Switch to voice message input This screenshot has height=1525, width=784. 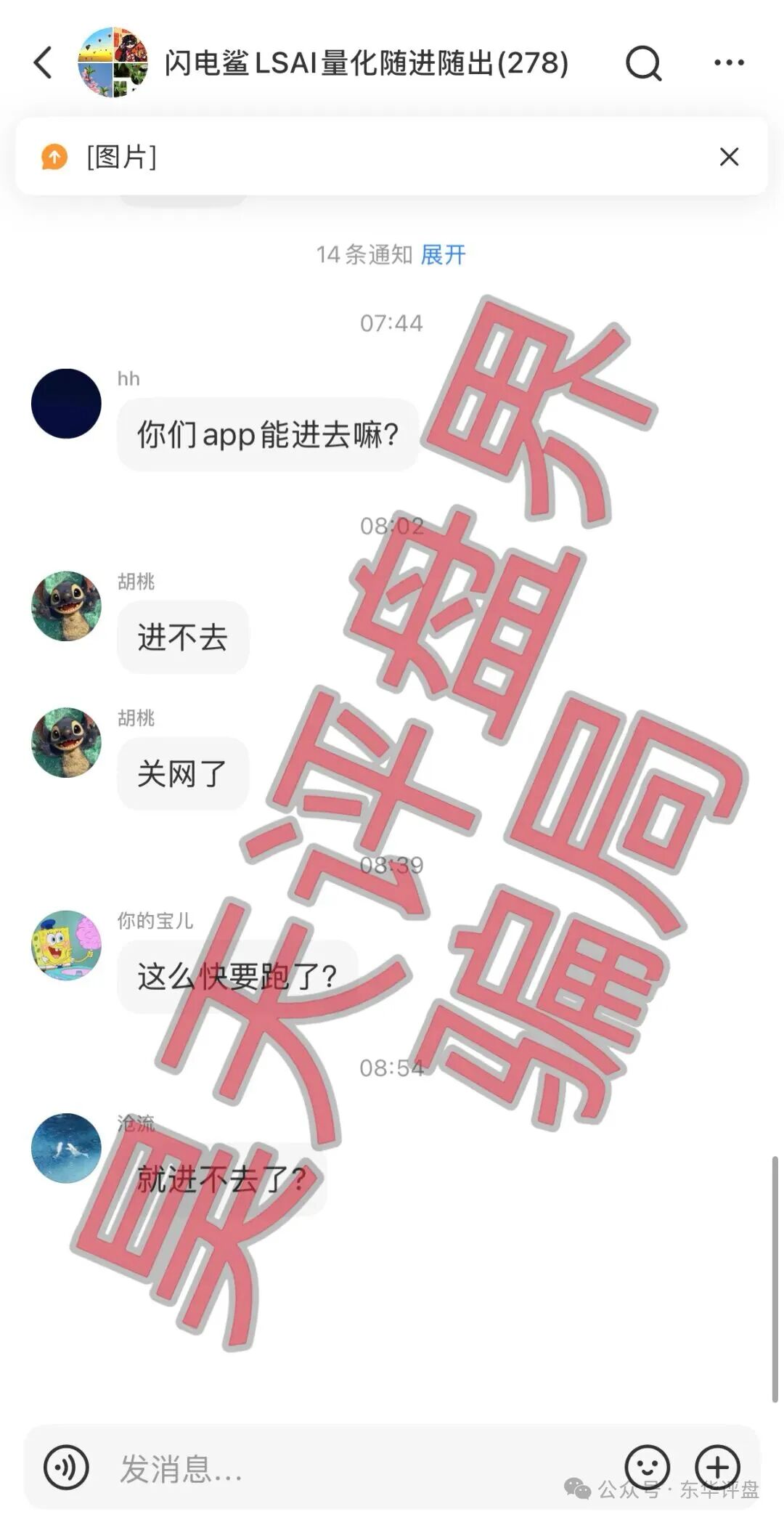(66, 1468)
